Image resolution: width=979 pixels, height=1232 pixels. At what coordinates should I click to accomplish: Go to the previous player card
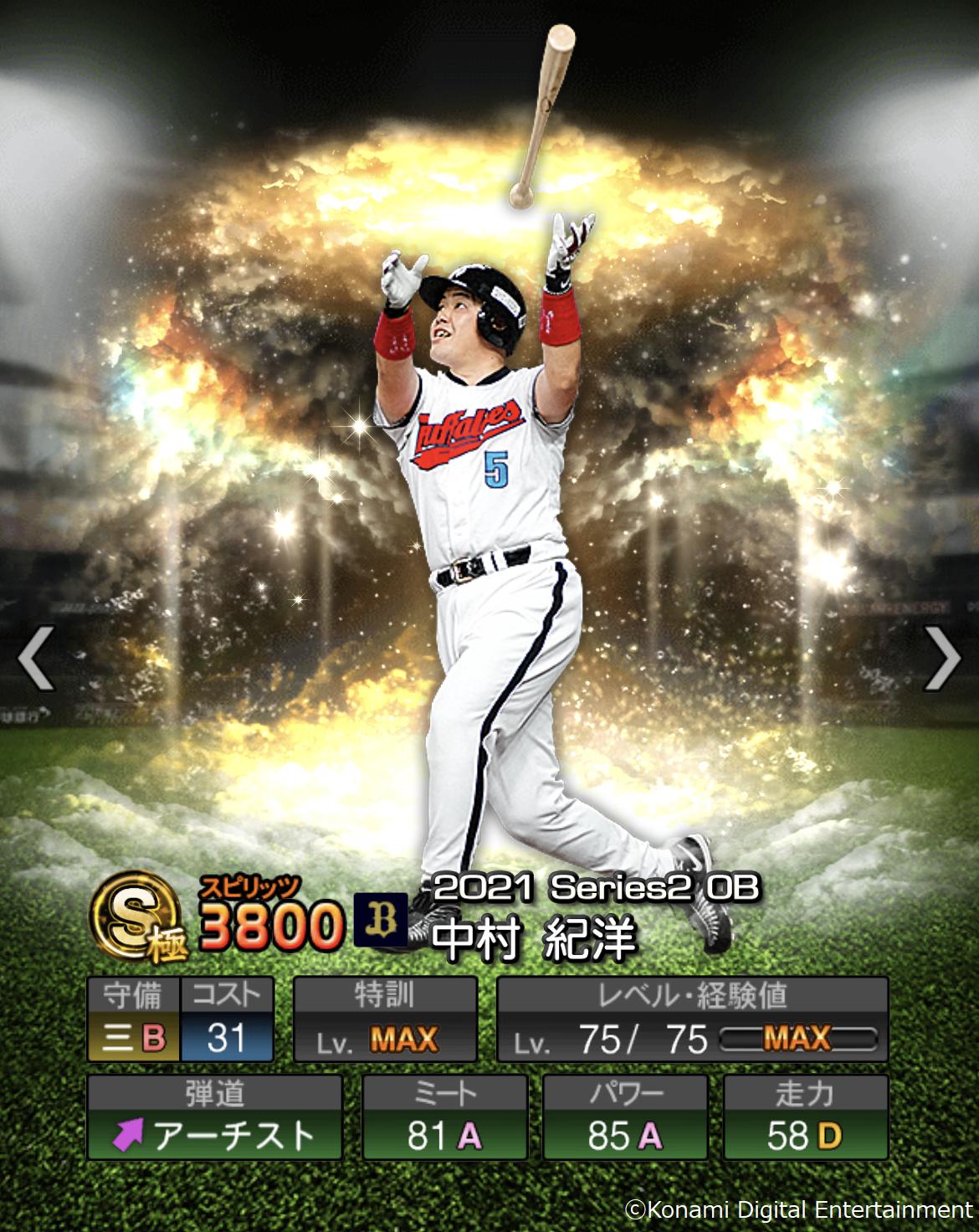[36, 659]
